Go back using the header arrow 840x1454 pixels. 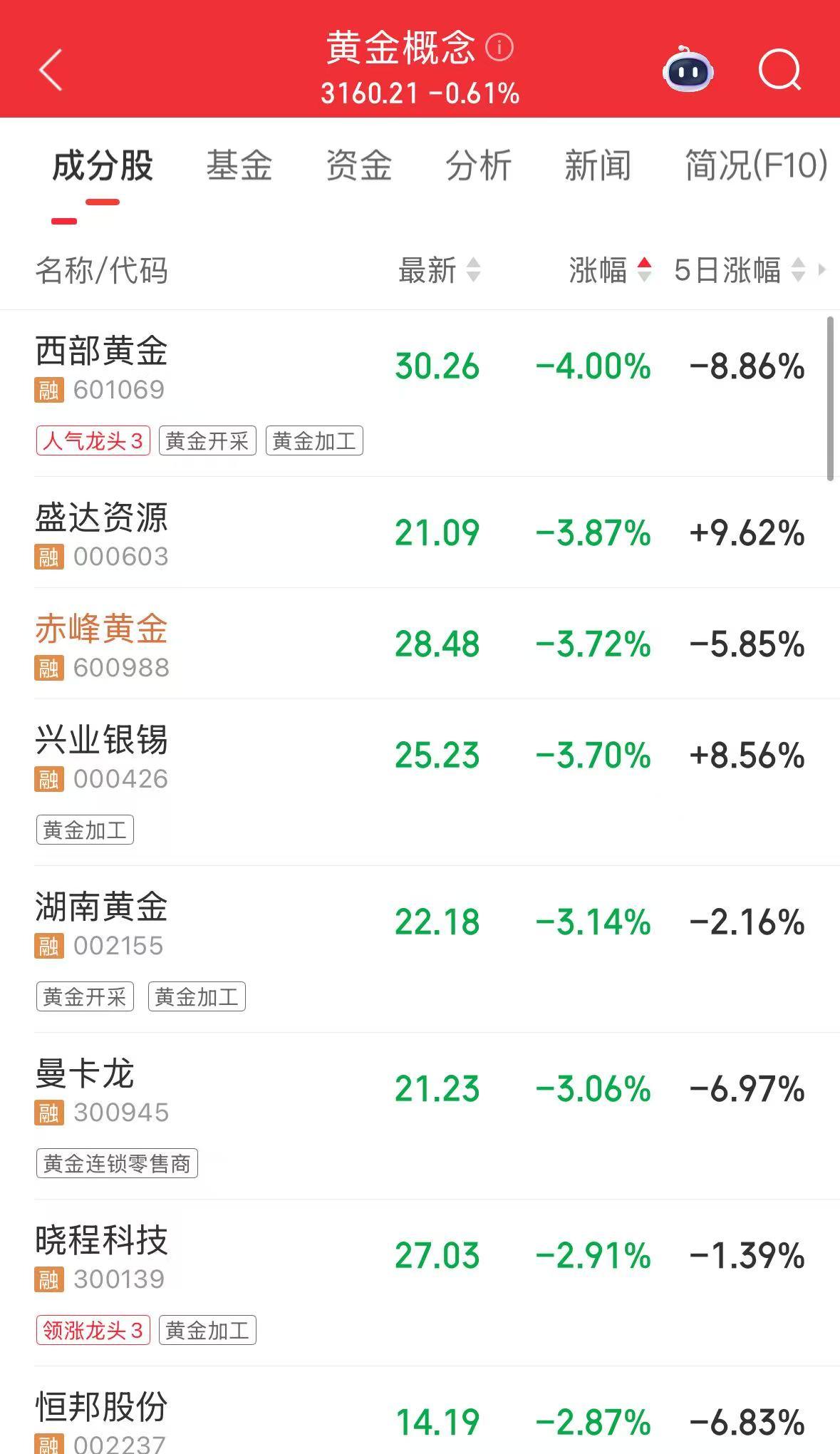[x=51, y=70]
